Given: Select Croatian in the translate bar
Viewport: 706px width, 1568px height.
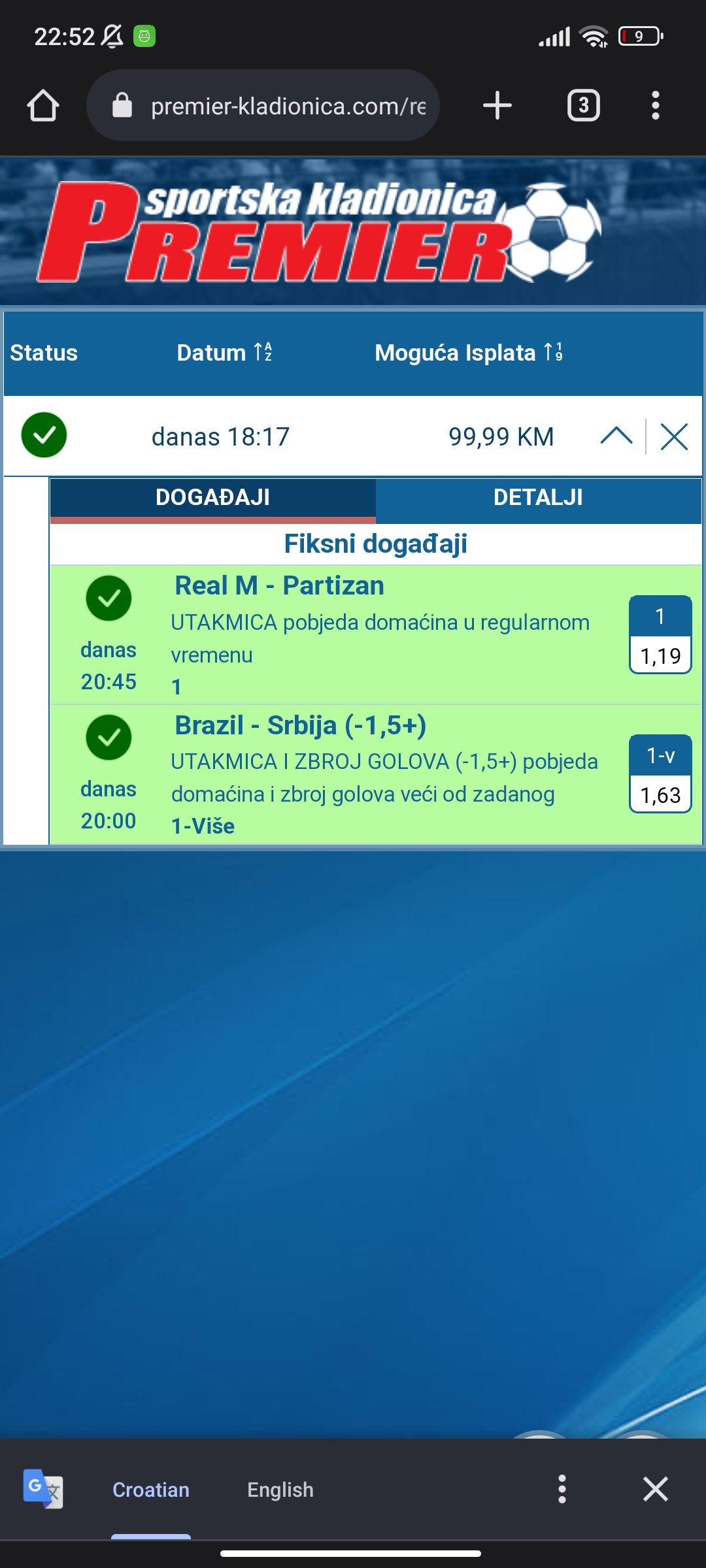Looking at the screenshot, I should click(x=151, y=1490).
